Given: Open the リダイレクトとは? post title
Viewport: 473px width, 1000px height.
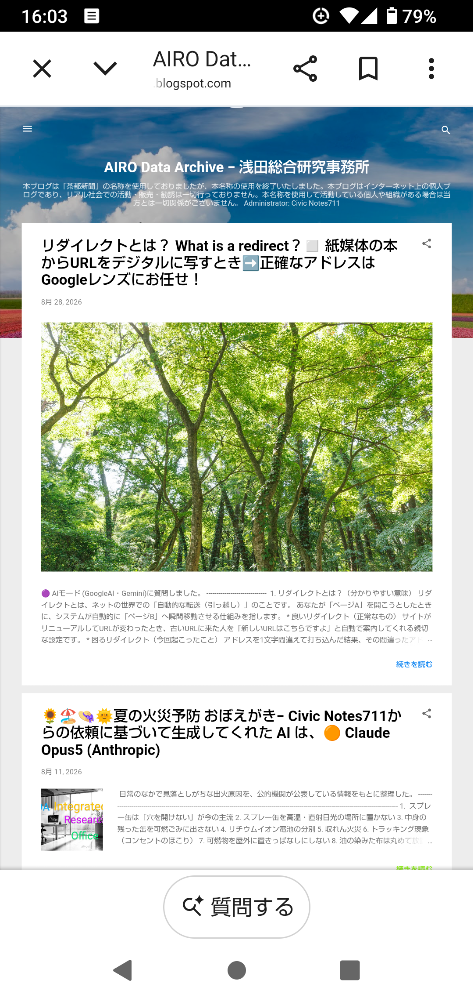Looking at the screenshot, I should [220, 262].
